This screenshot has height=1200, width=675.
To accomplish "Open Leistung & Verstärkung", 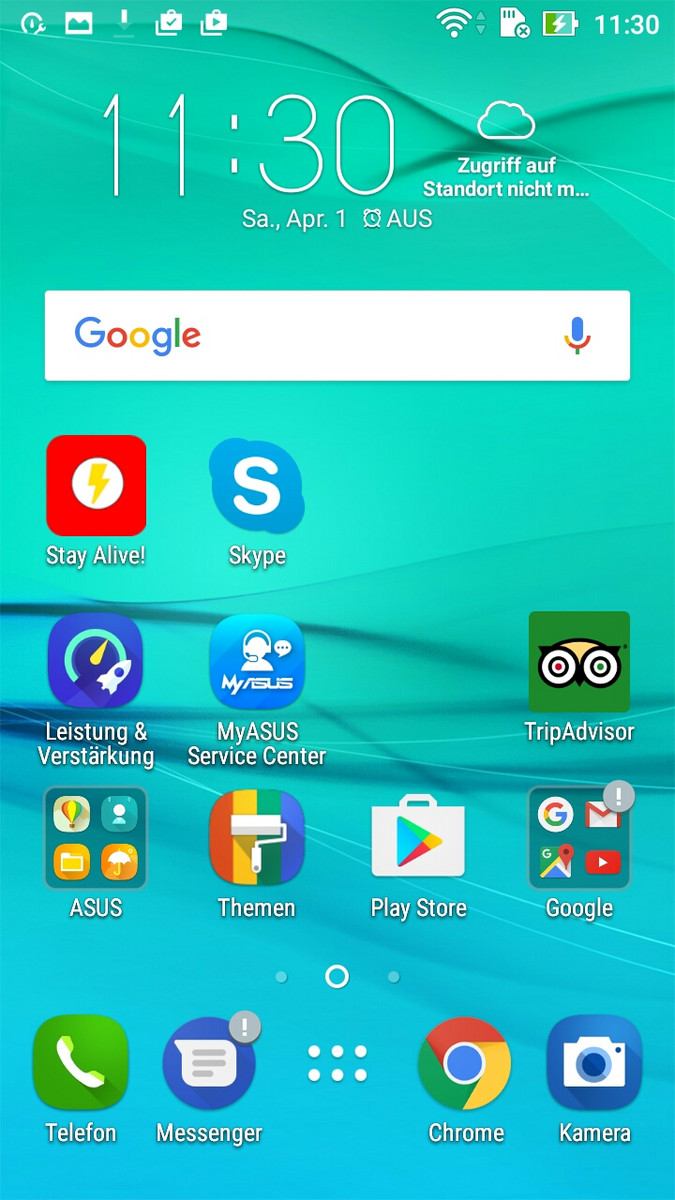I will pyautogui.click(x=96, y=663).
